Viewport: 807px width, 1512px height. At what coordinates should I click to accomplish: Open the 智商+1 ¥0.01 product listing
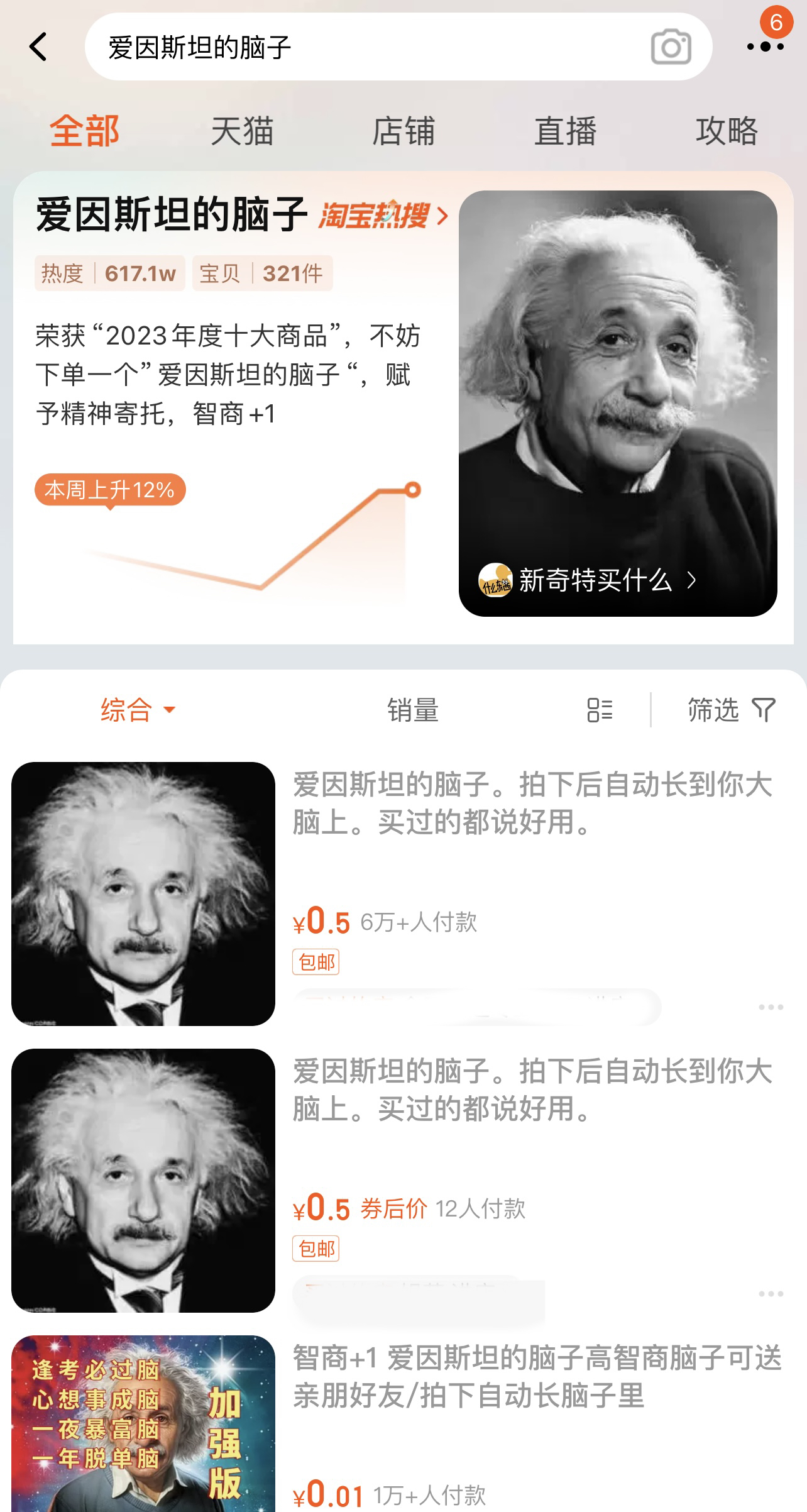[x=536, y=1377]
